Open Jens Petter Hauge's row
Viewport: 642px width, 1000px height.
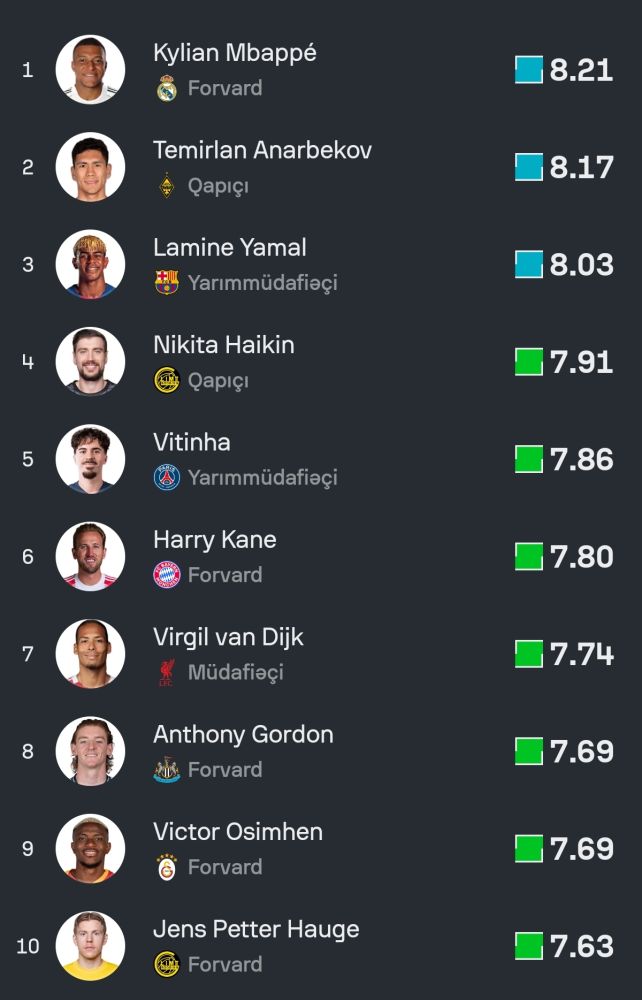(256, 930)
